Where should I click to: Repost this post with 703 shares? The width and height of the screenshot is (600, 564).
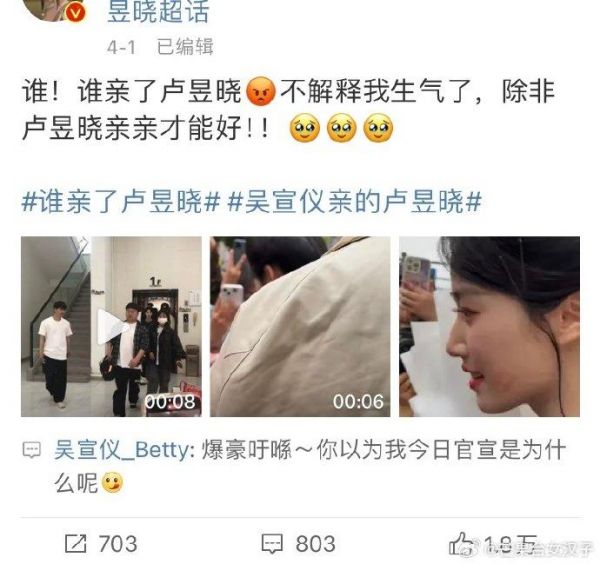[x=101, y=544]
